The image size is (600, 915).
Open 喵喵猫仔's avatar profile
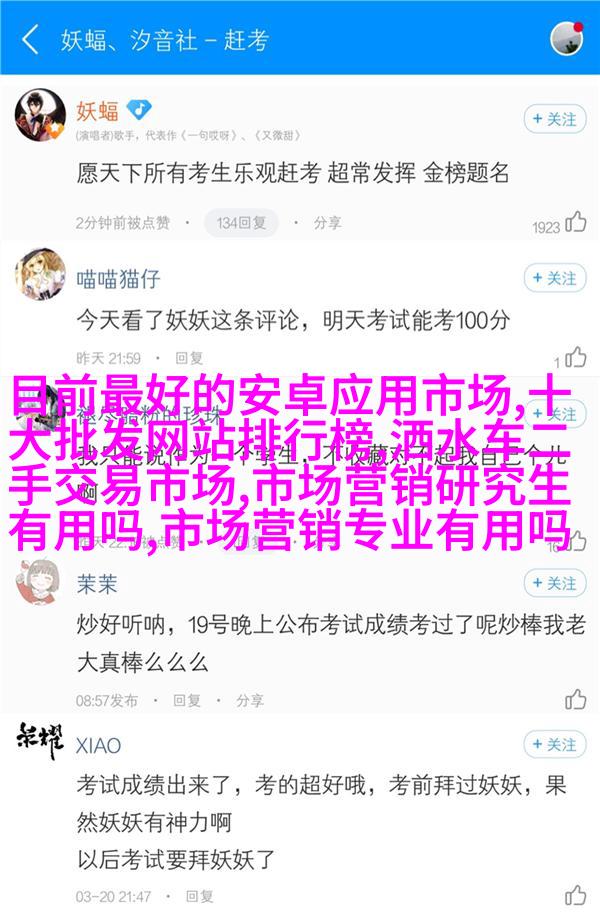coord(41,275)
